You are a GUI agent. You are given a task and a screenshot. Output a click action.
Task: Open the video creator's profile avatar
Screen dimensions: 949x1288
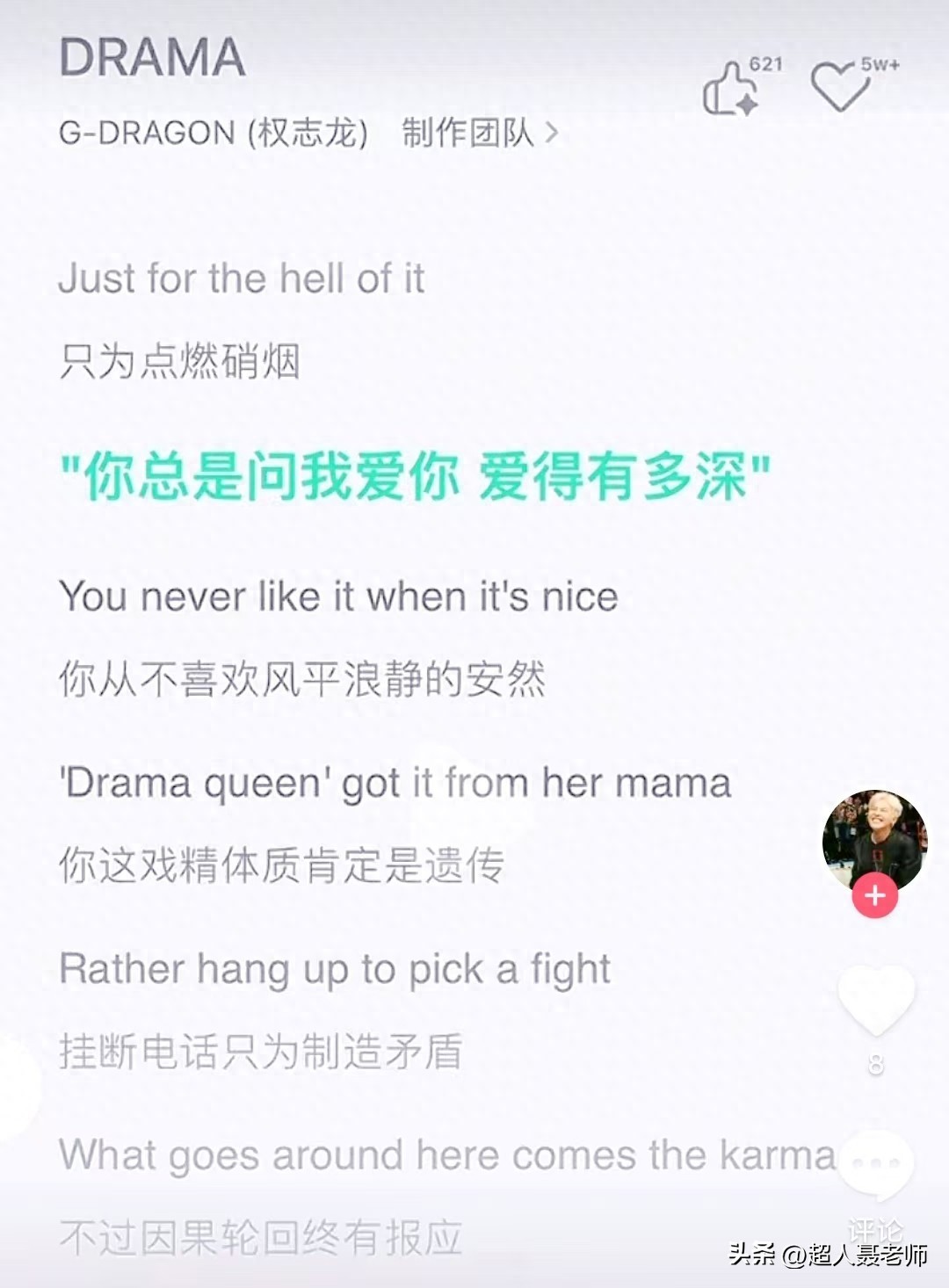tap(874, 840)
